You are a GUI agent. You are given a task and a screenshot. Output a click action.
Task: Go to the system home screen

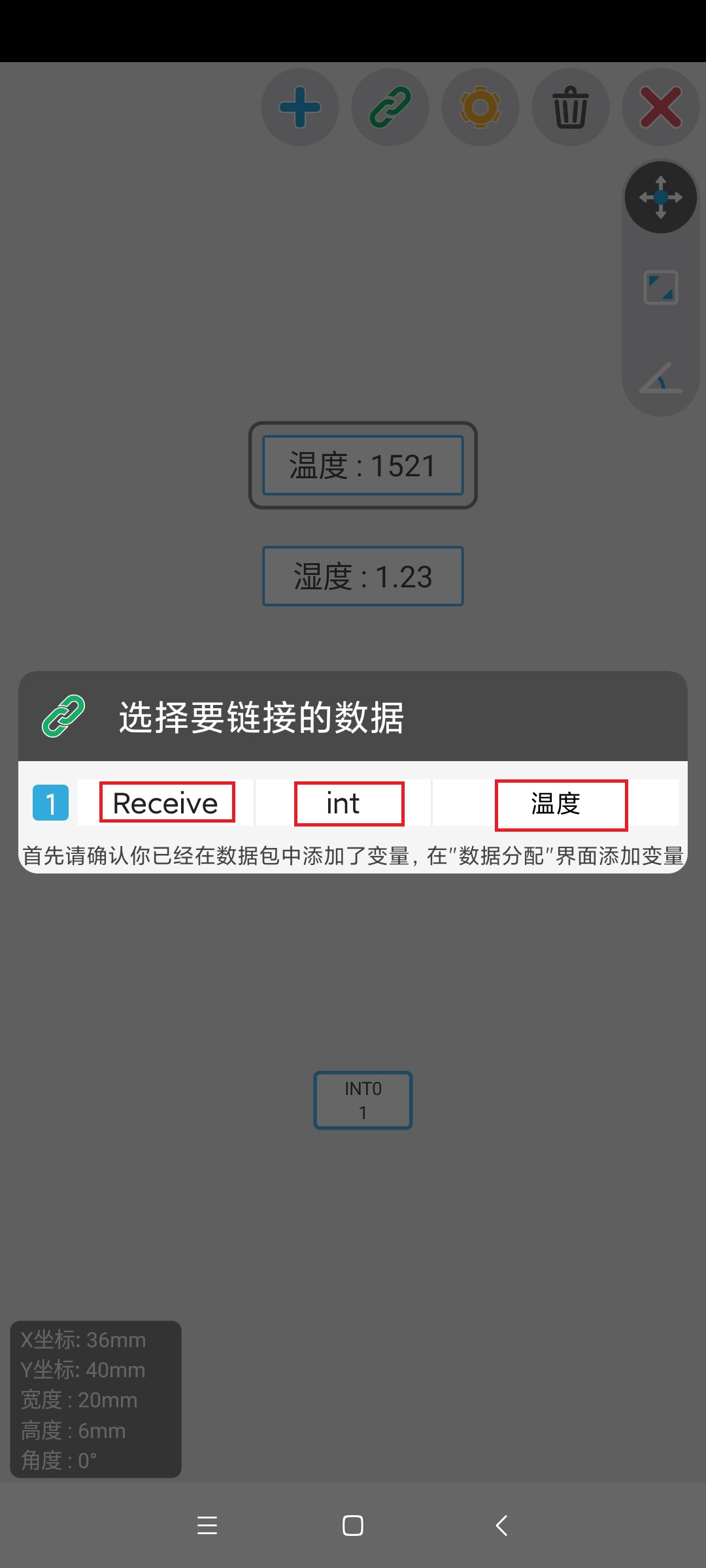[x=353, y=1526]
